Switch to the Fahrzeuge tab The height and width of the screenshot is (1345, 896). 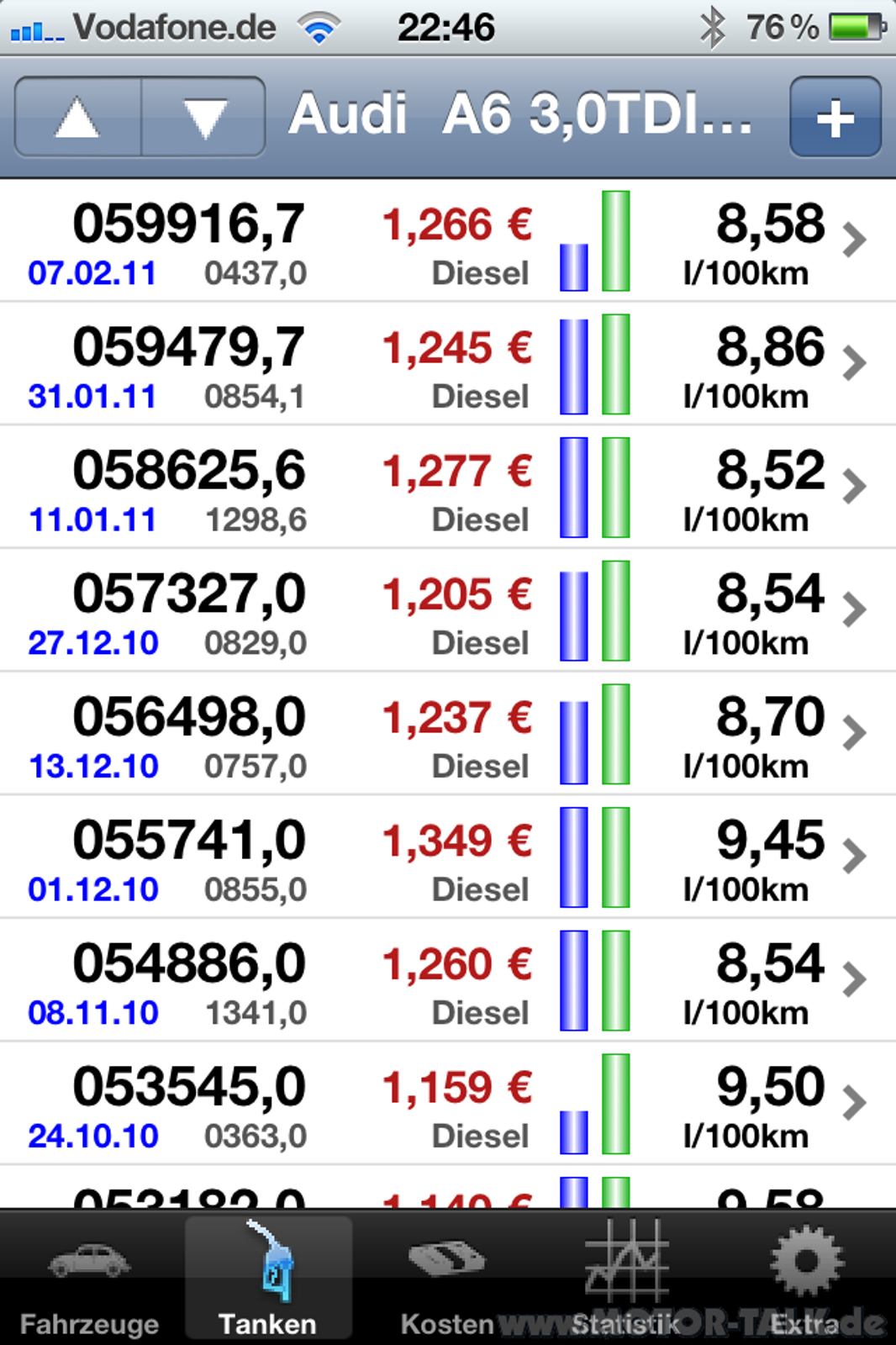click(89, 1279)
